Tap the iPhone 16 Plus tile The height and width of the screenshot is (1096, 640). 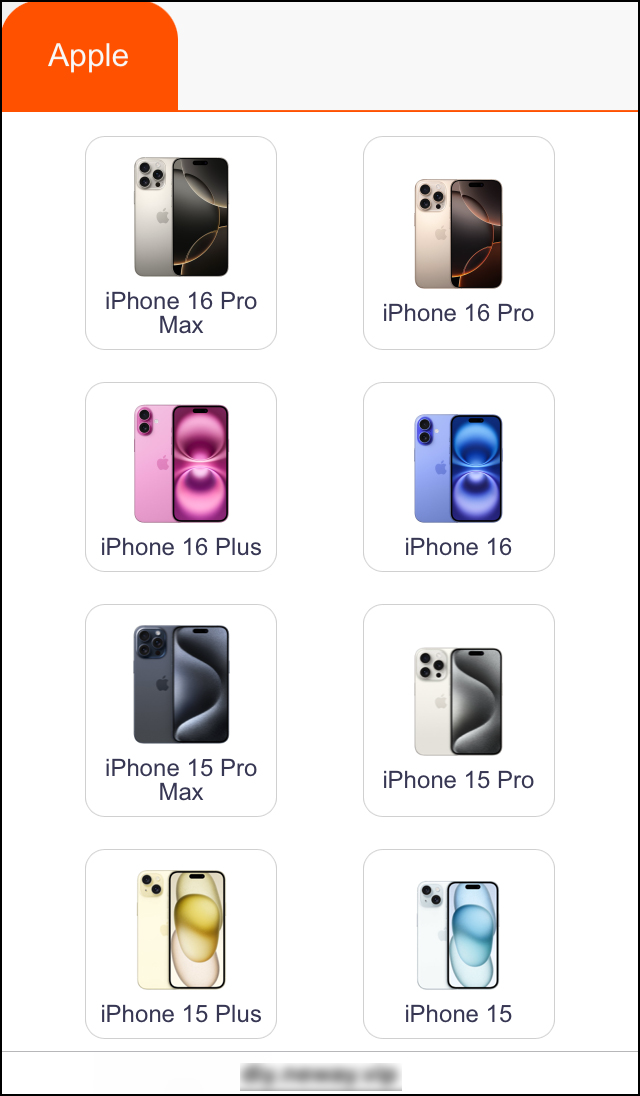tap(181, 477)
